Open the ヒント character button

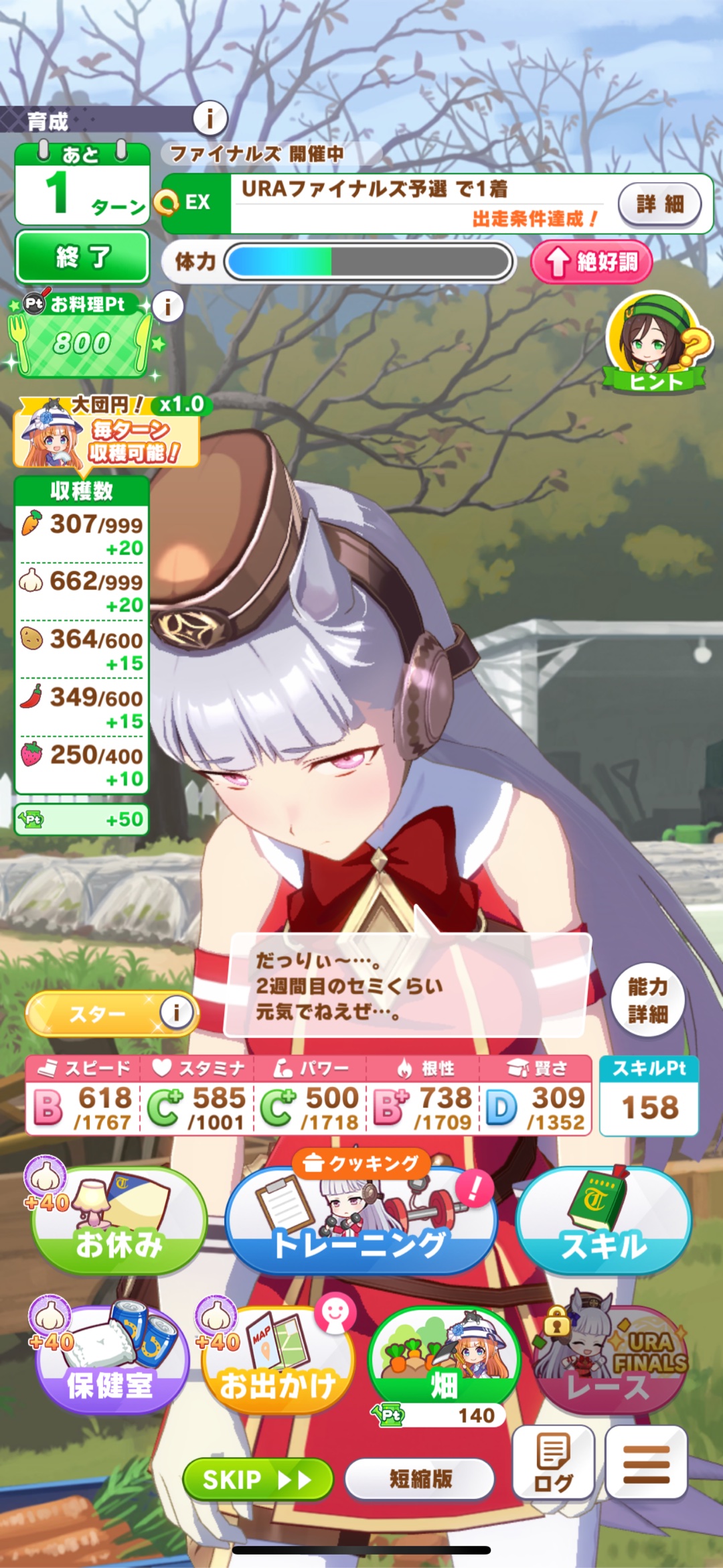655,342
